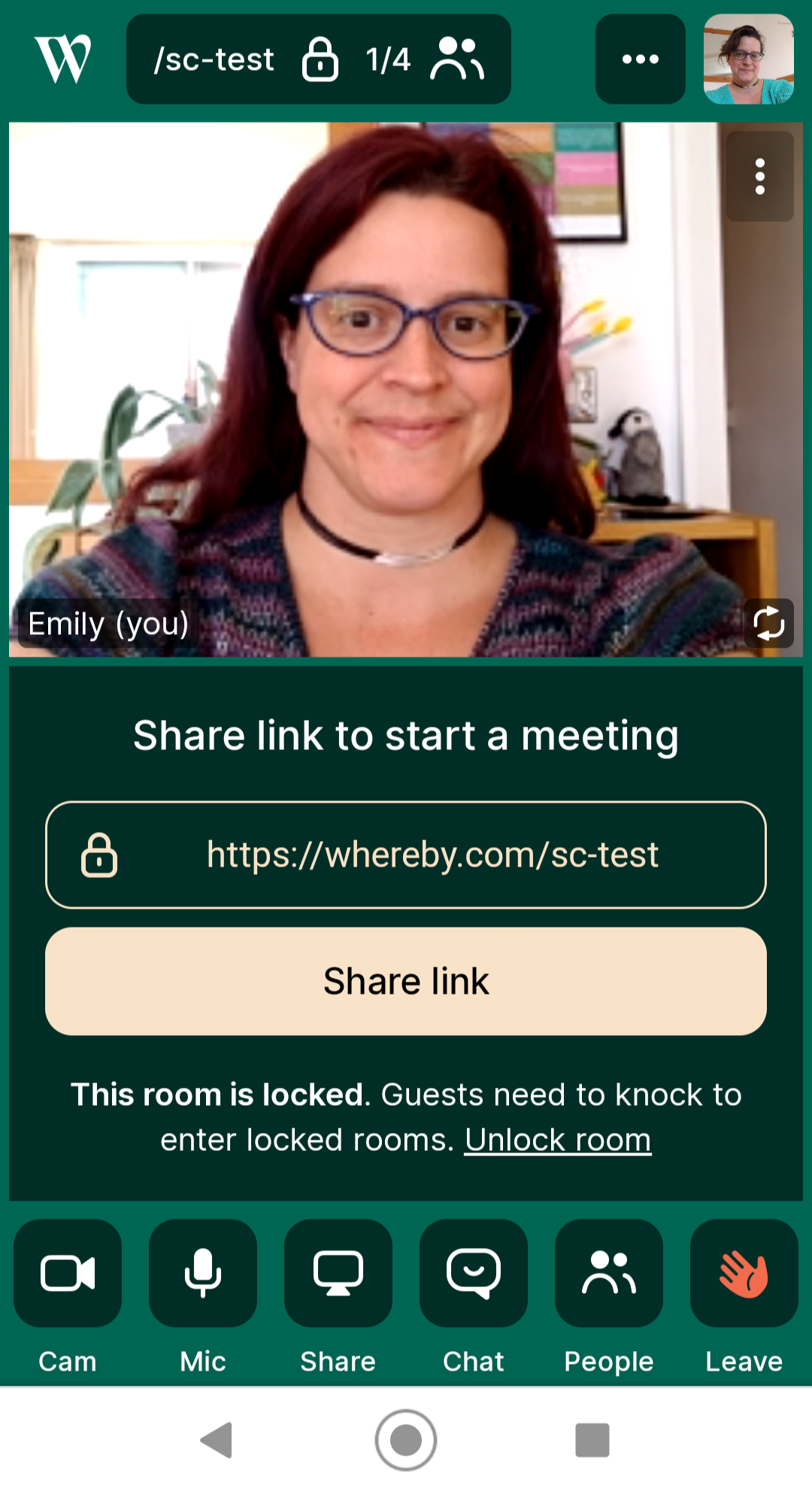Start screen Share
Viewport: 812px width, 1494px height.
(x=338, y=1274)
